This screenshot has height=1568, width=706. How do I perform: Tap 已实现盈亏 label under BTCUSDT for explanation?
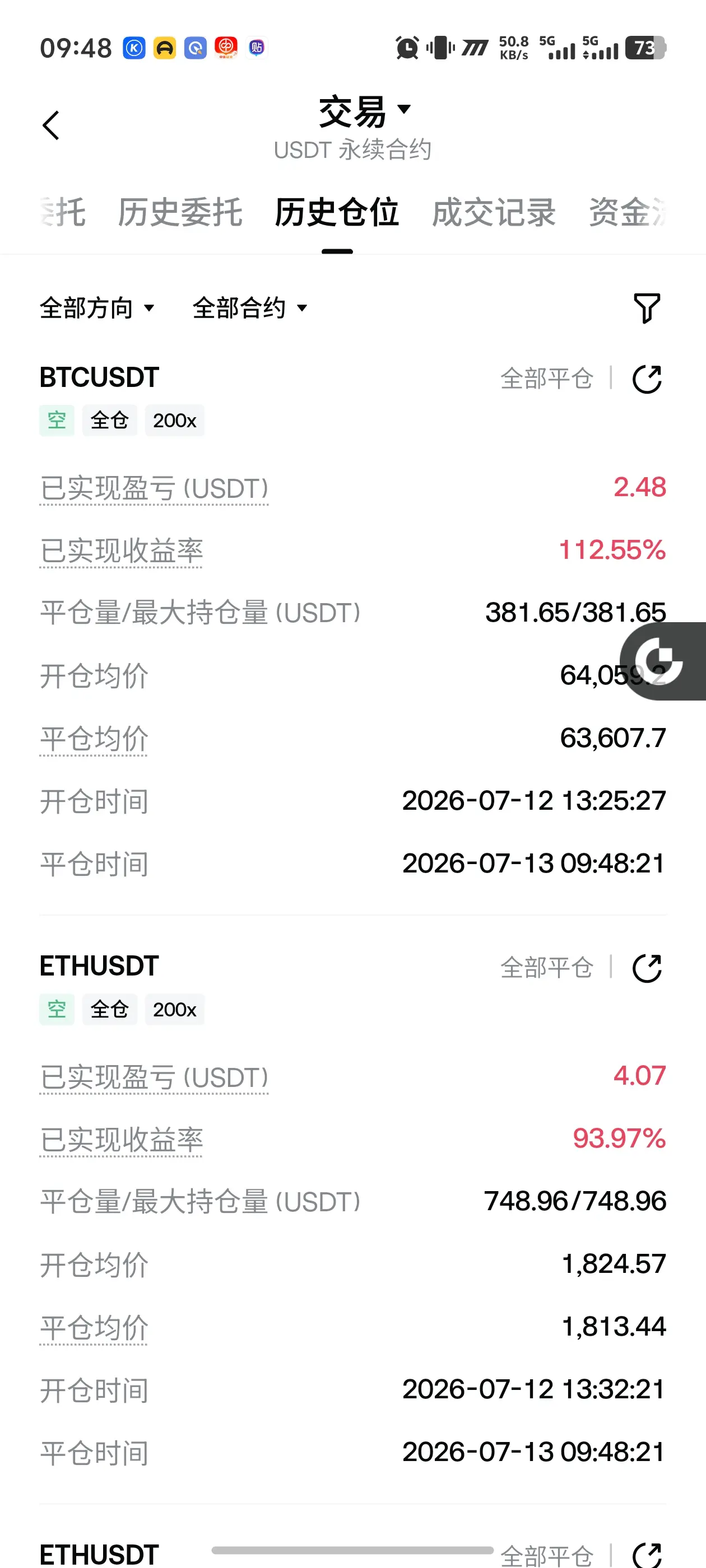[154, 489]
